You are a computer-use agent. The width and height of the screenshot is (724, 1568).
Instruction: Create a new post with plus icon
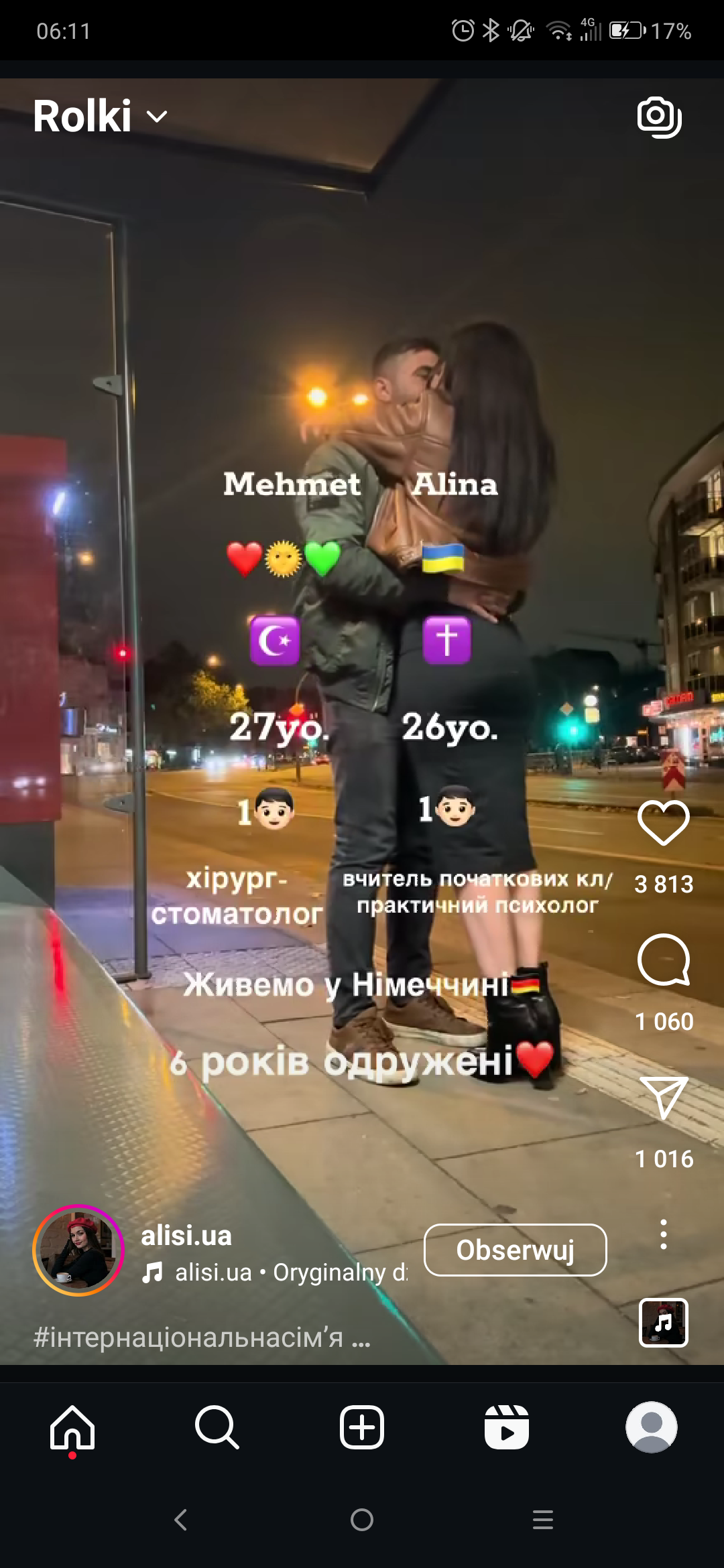point(362,1427)
